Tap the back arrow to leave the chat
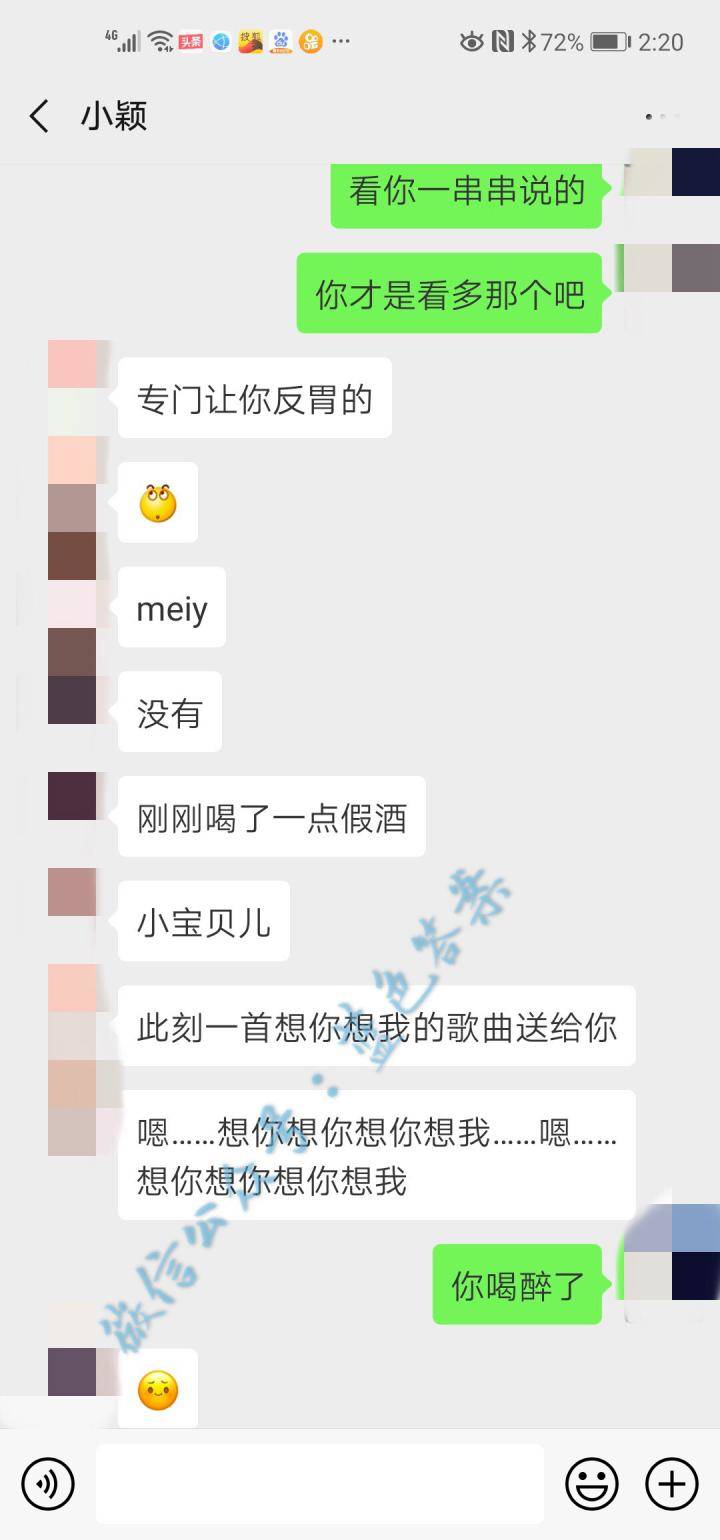Viewport: 720px width, 1540px height. [38, 116]
